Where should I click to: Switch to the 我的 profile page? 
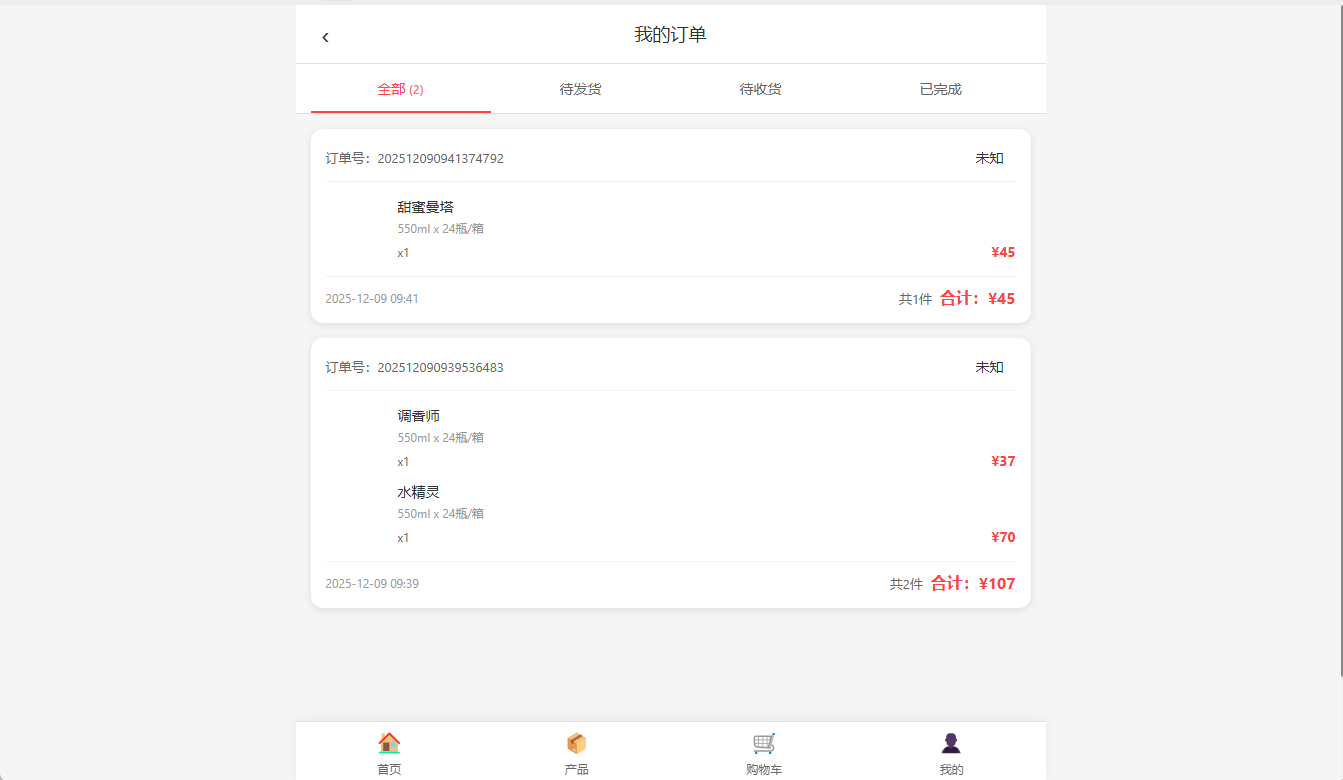click(951, 752)
